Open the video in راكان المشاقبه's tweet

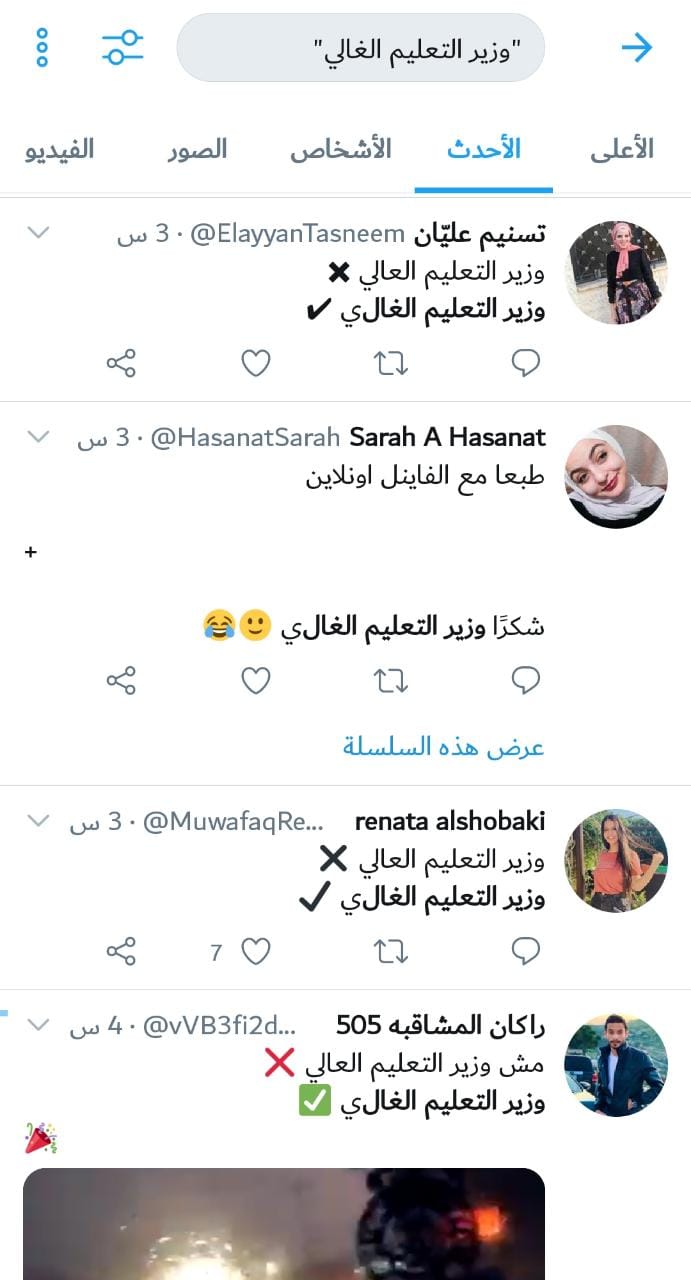283,1225
